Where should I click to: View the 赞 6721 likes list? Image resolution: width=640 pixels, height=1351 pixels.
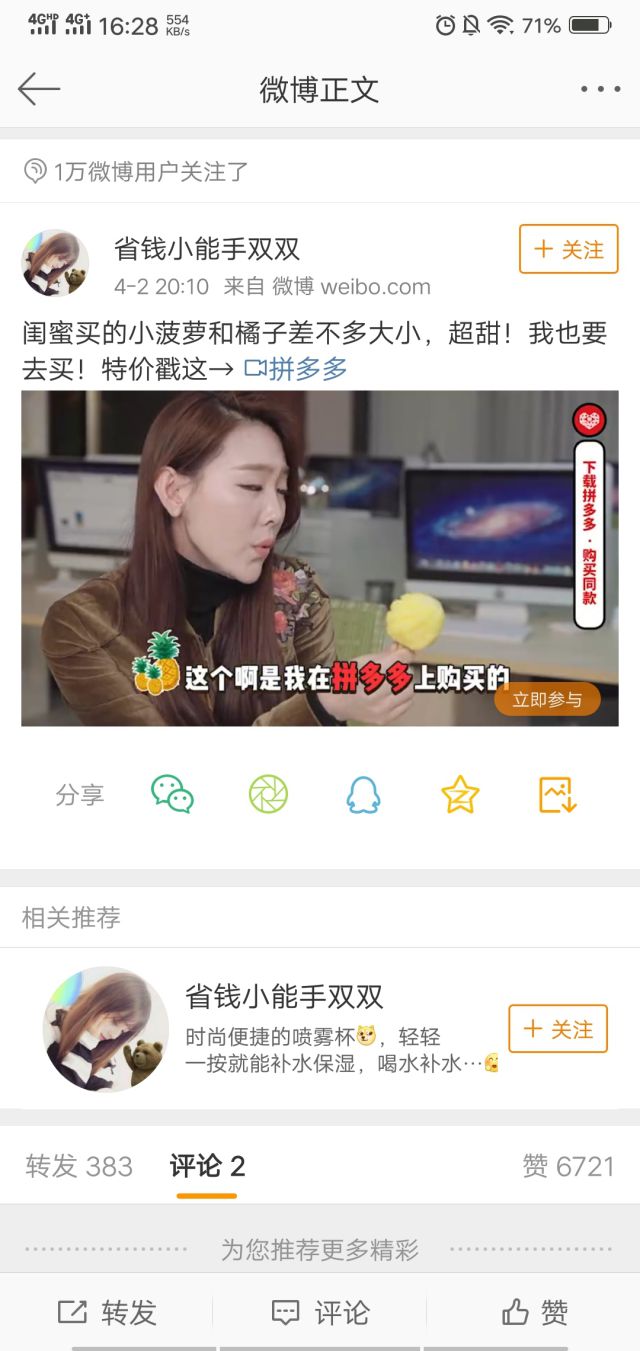coord(567,1166)
